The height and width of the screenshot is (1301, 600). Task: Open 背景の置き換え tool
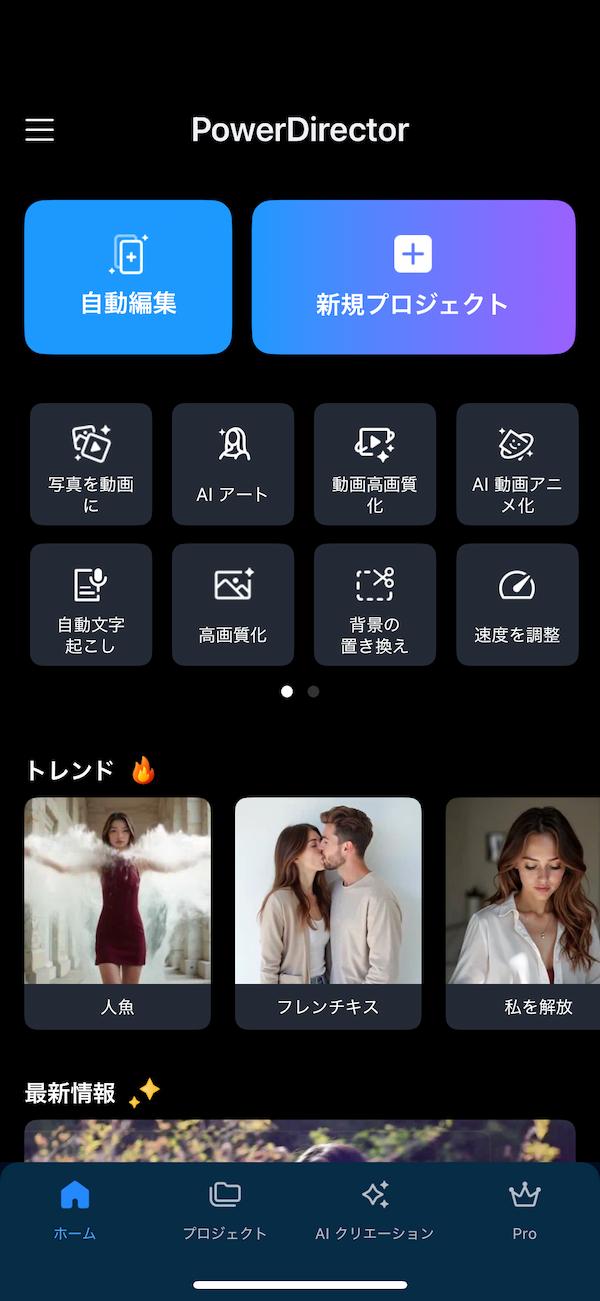375,605
